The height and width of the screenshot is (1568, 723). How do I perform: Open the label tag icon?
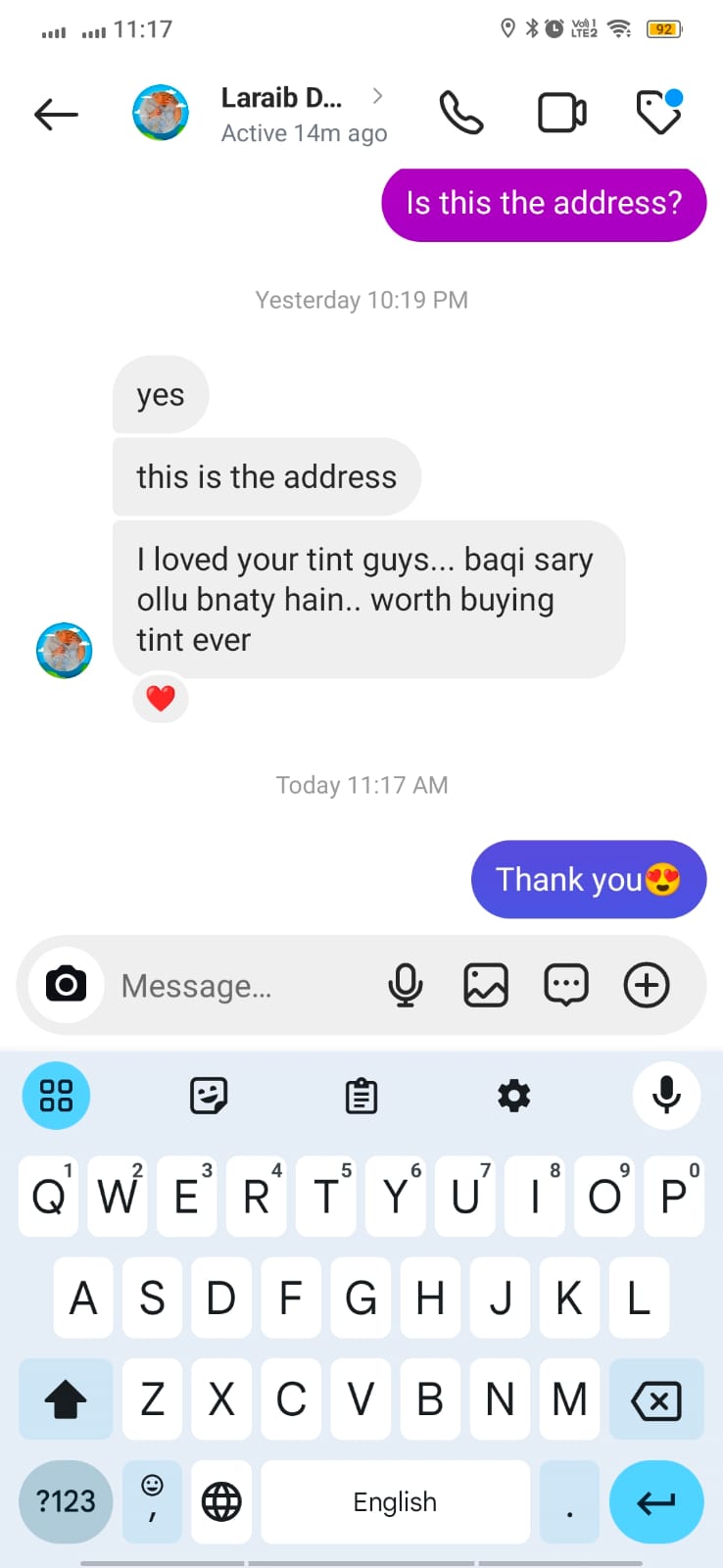click(658, 112)
